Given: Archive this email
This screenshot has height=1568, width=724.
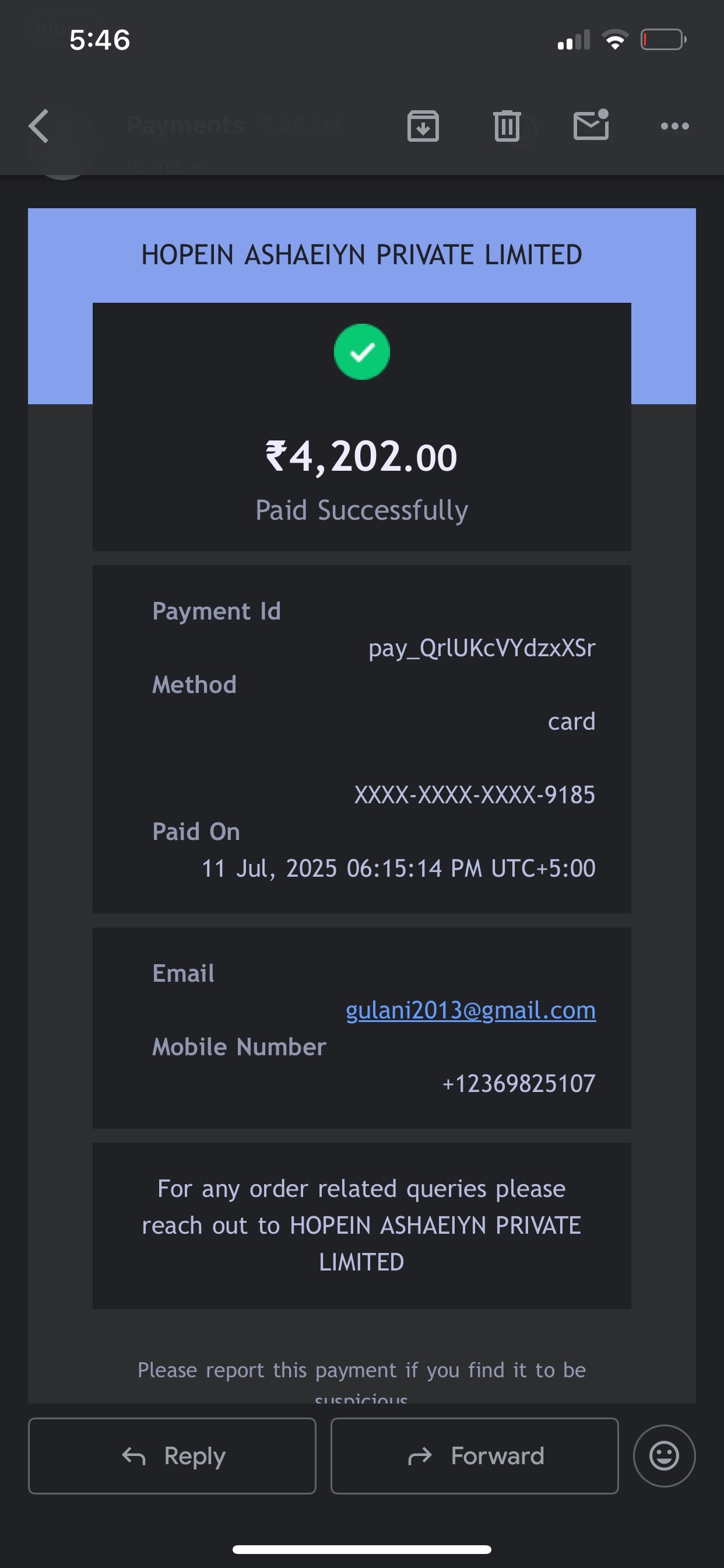Looking at the screenshot, I should coord(423,126).
